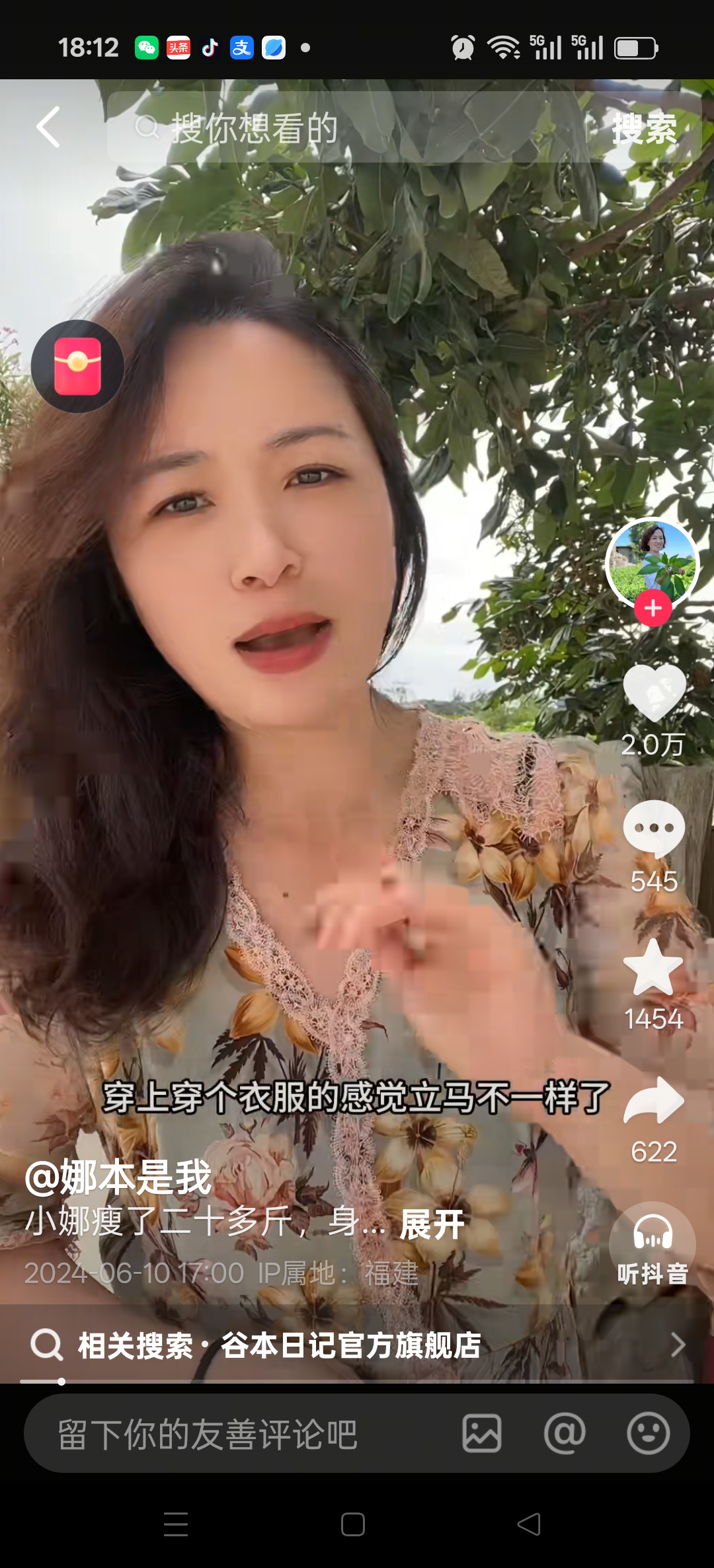The height and width of the screenshot is (1568, 714).
Task: Attach an image to the comment
Action: click(x=482, y=1434)
